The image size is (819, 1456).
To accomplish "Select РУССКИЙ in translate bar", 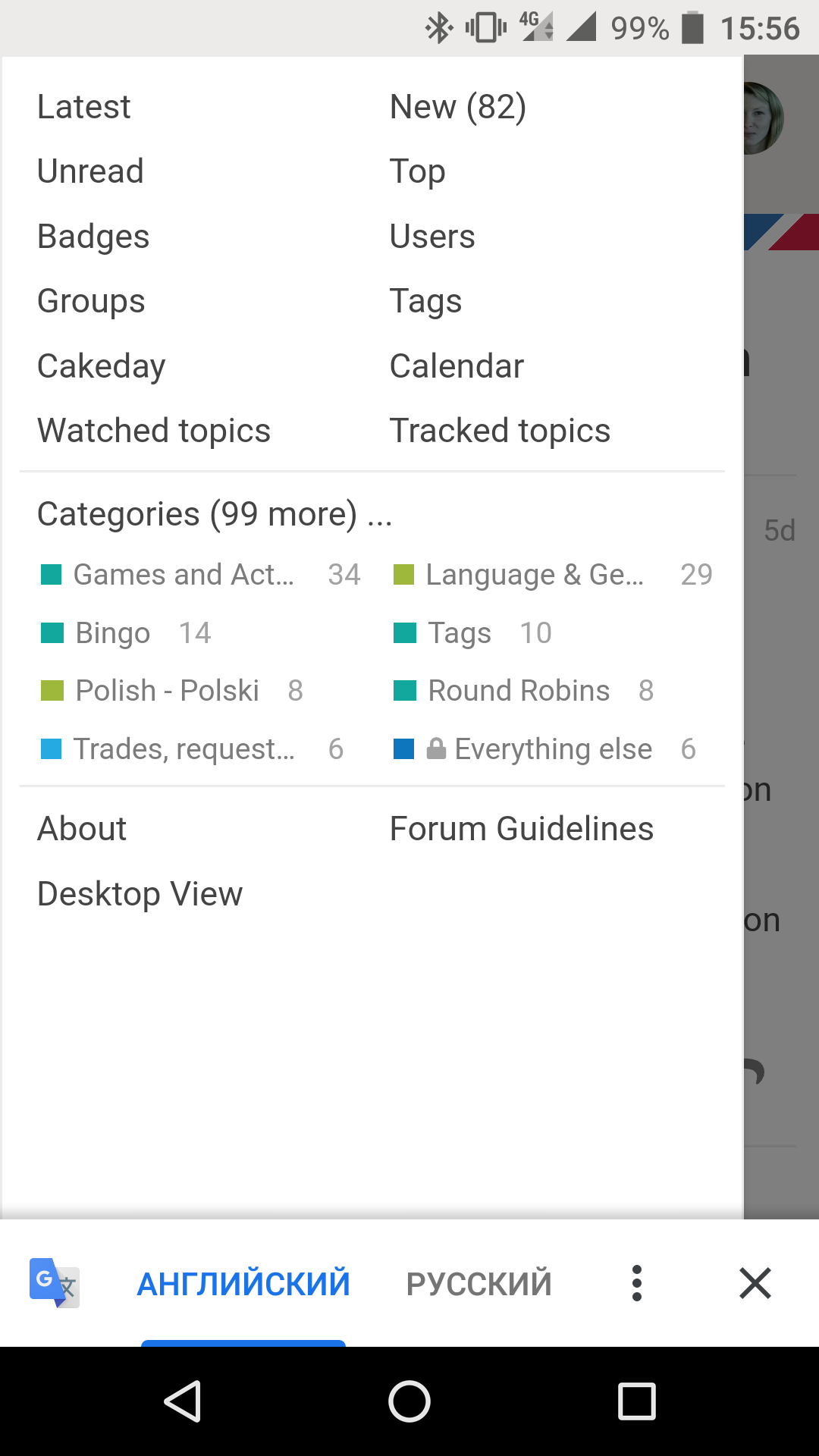I will pyautogui.click(x=479, y=1284).
